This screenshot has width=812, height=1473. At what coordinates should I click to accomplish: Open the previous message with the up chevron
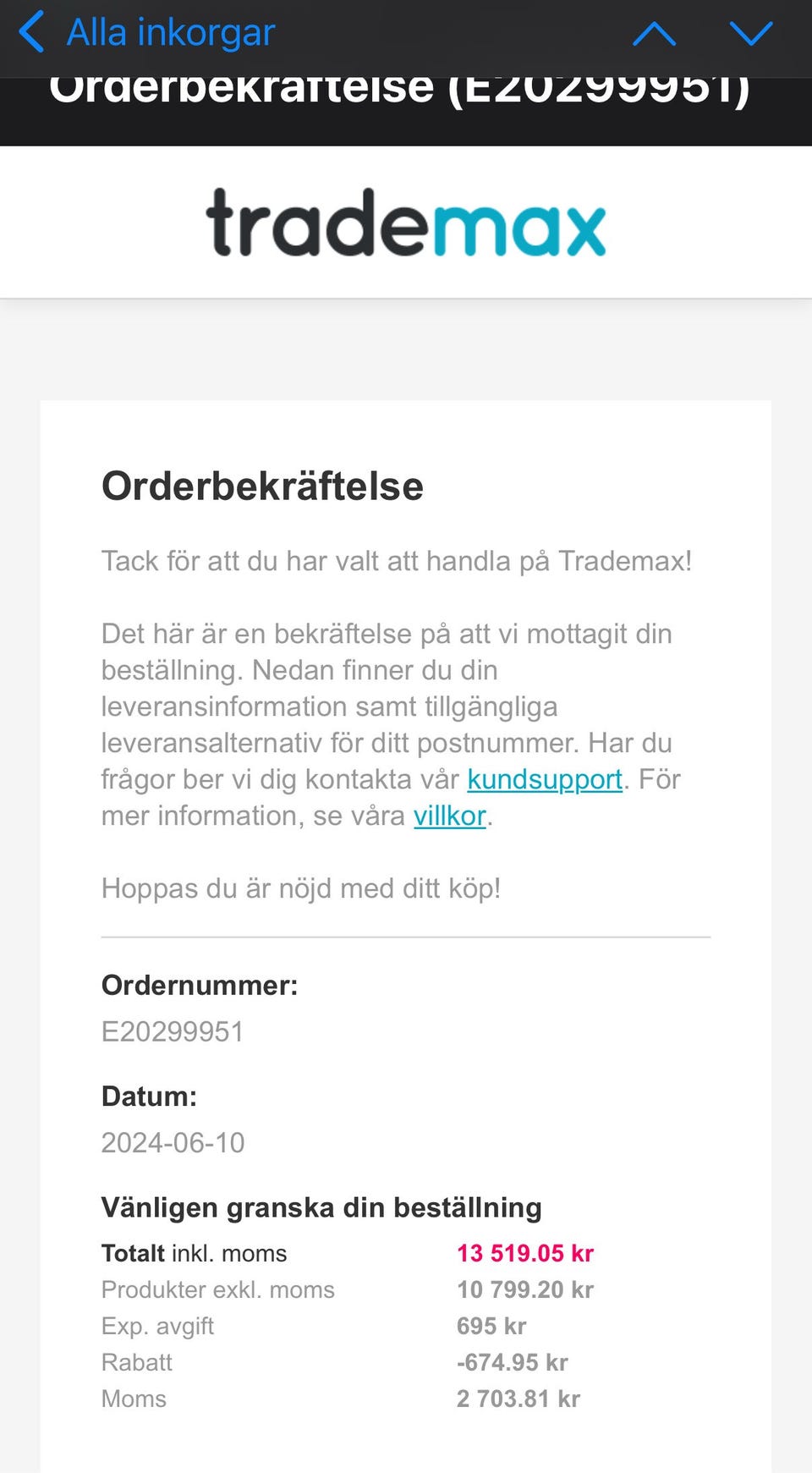(656, 34)
